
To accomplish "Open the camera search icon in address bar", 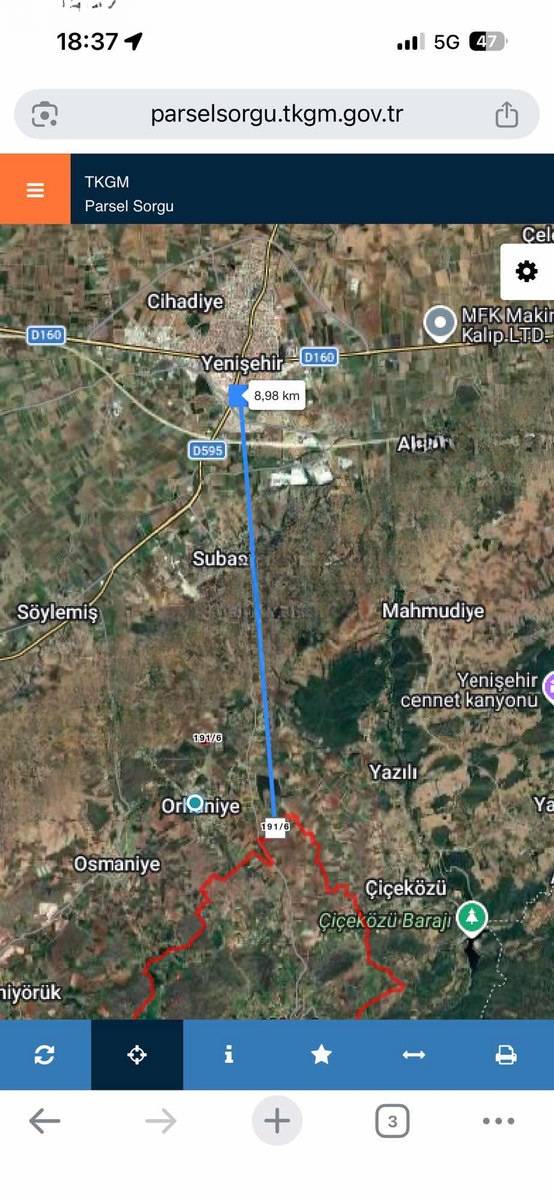I will point(45,114).
